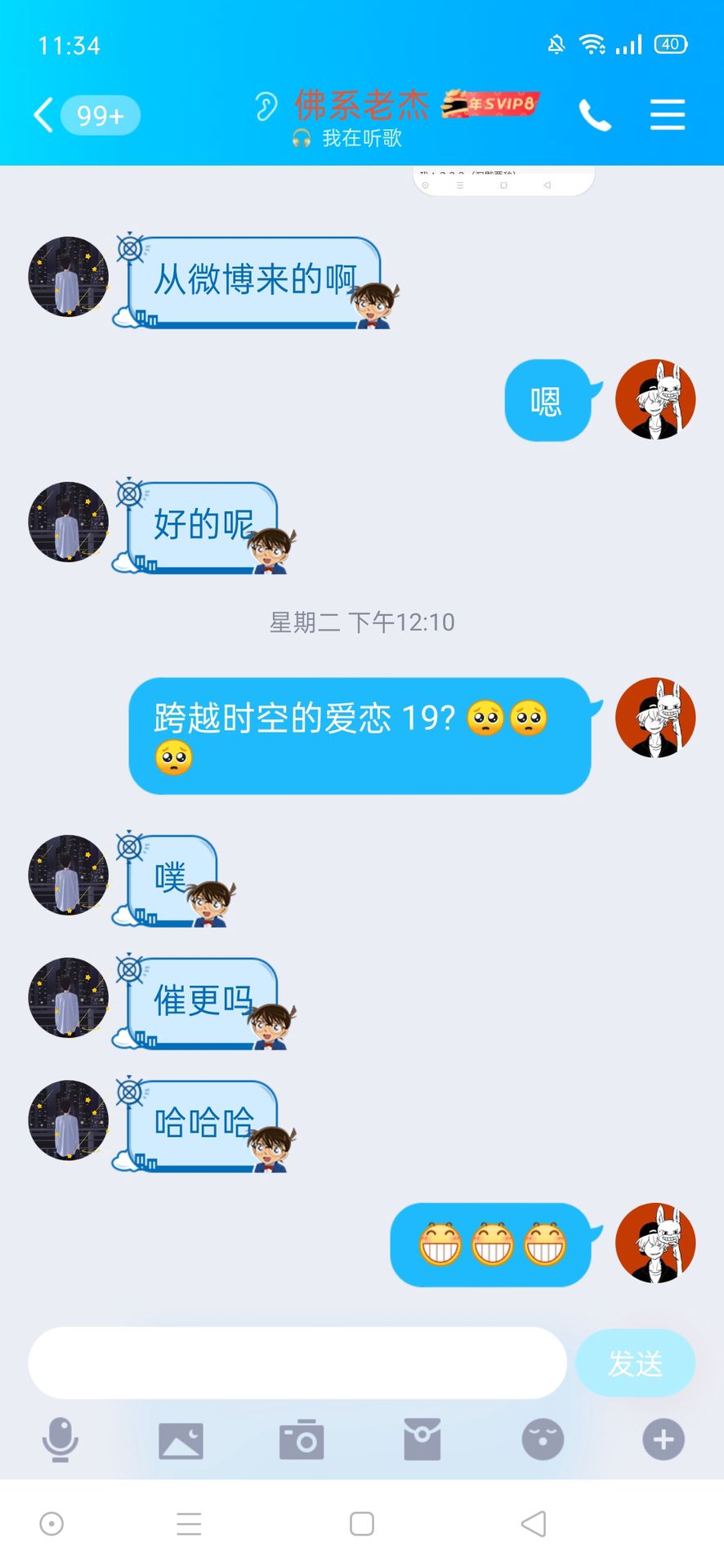Open the red packet option

pos(422,1440)
